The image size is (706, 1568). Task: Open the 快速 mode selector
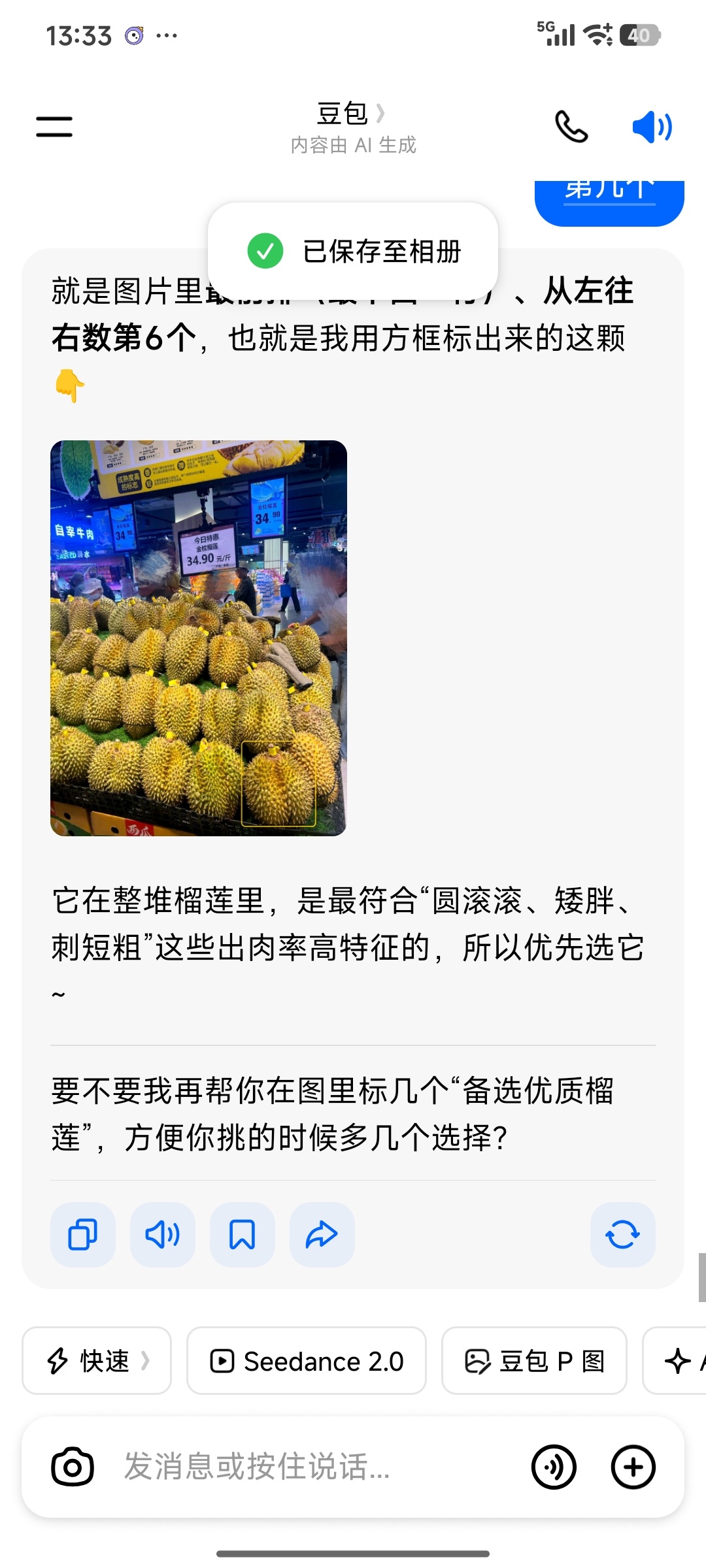97,1361
